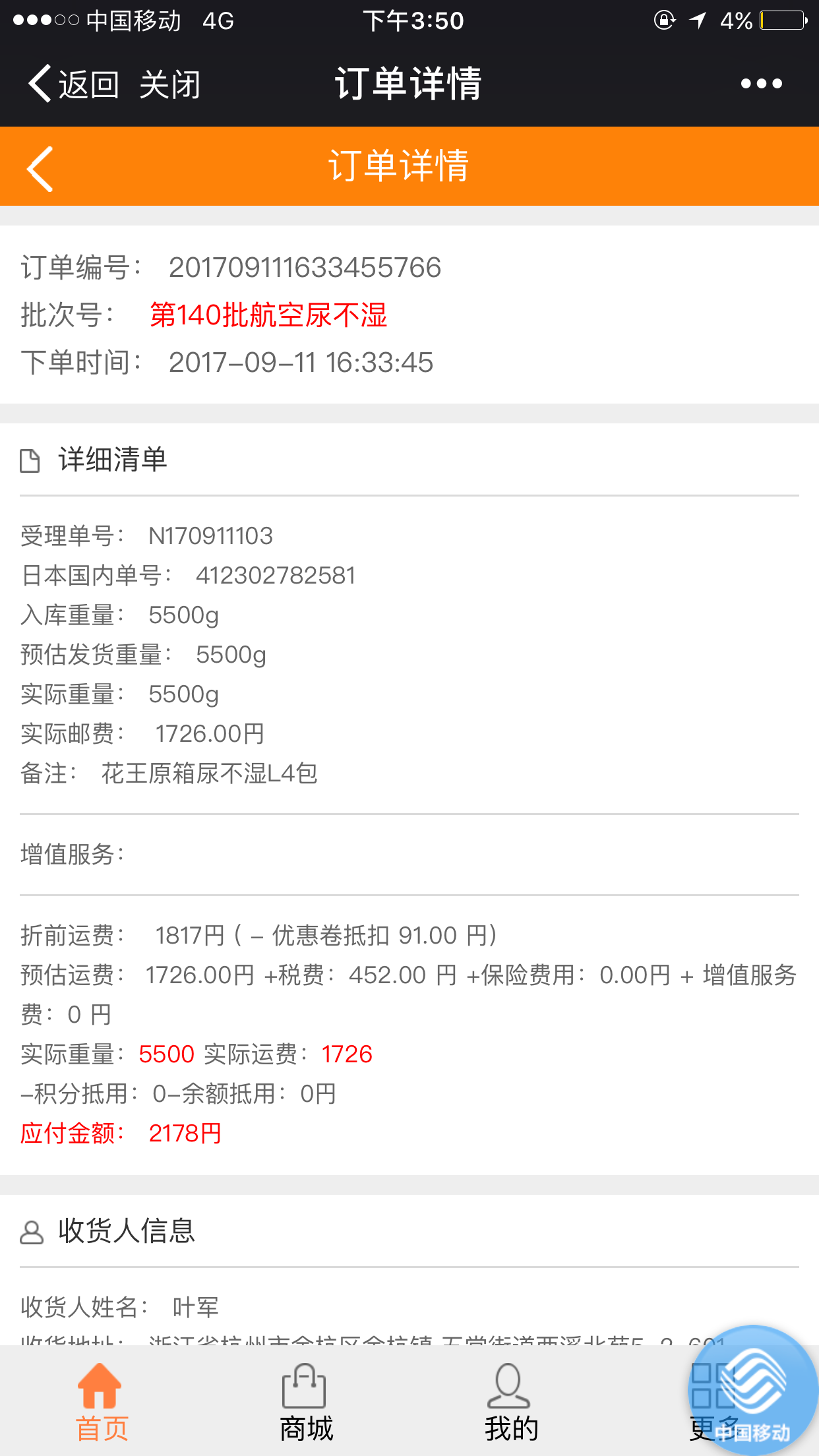Tap 返回 to go back
This screenshot has height=1456, width=819.
click(73, 84)
